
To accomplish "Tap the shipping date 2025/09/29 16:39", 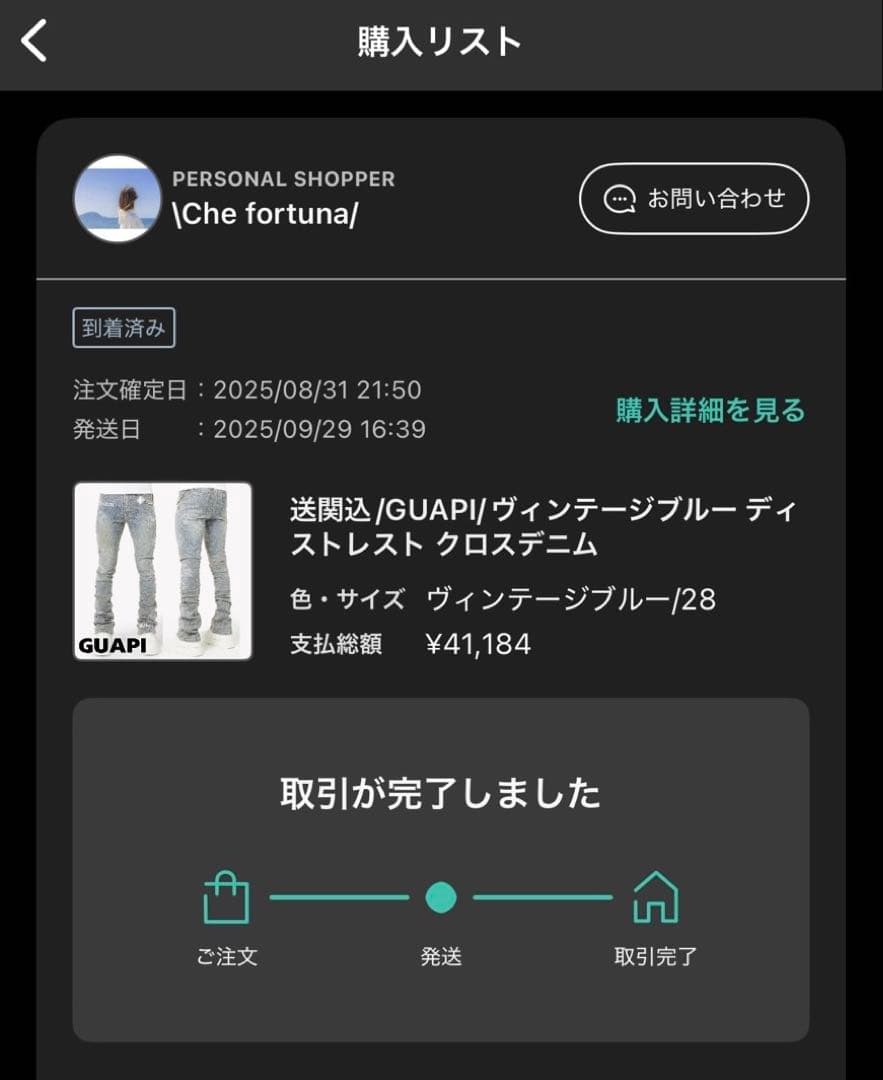I will click(318, 430).
